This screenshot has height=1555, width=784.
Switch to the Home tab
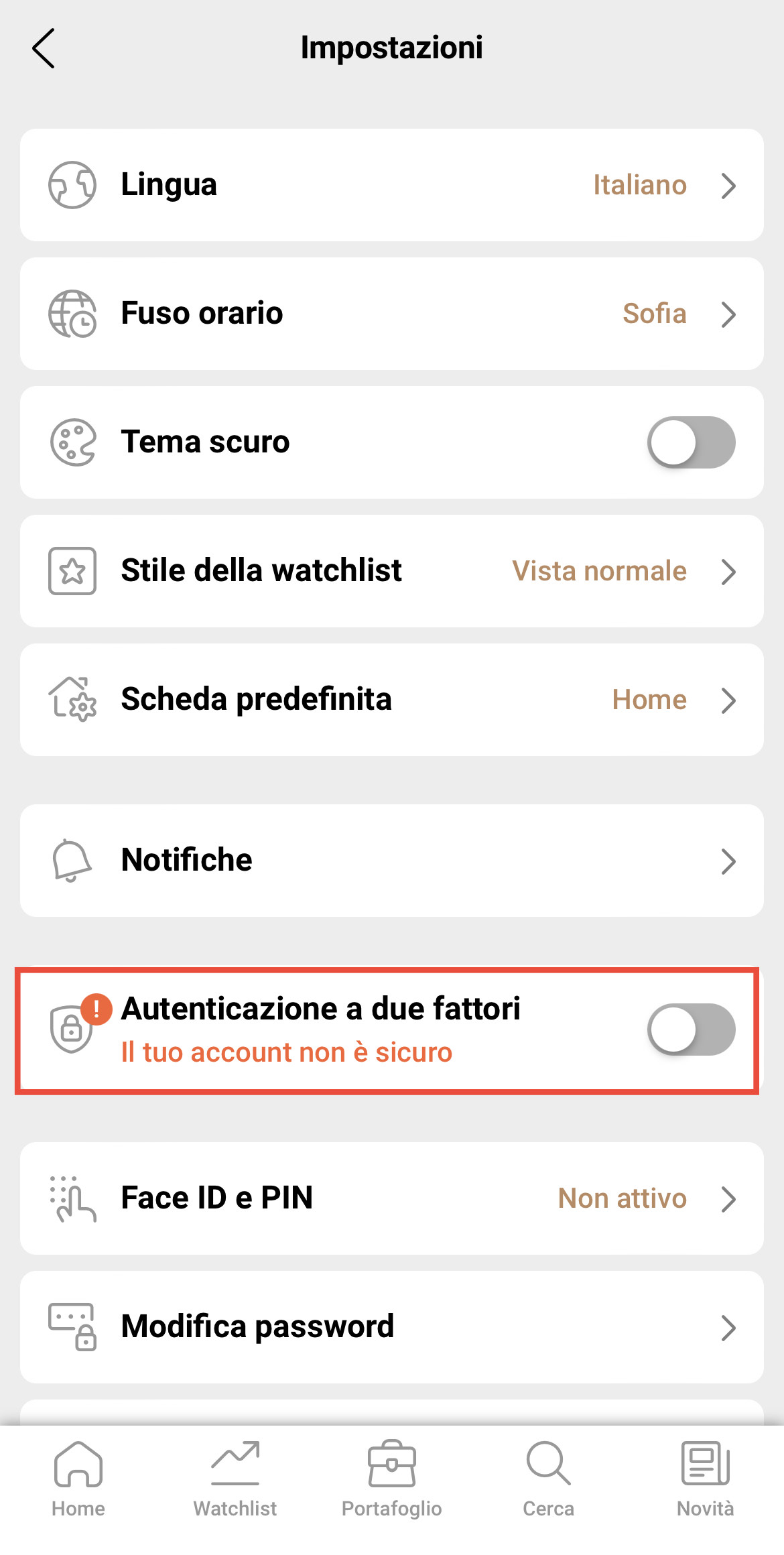coord(78,1479)
